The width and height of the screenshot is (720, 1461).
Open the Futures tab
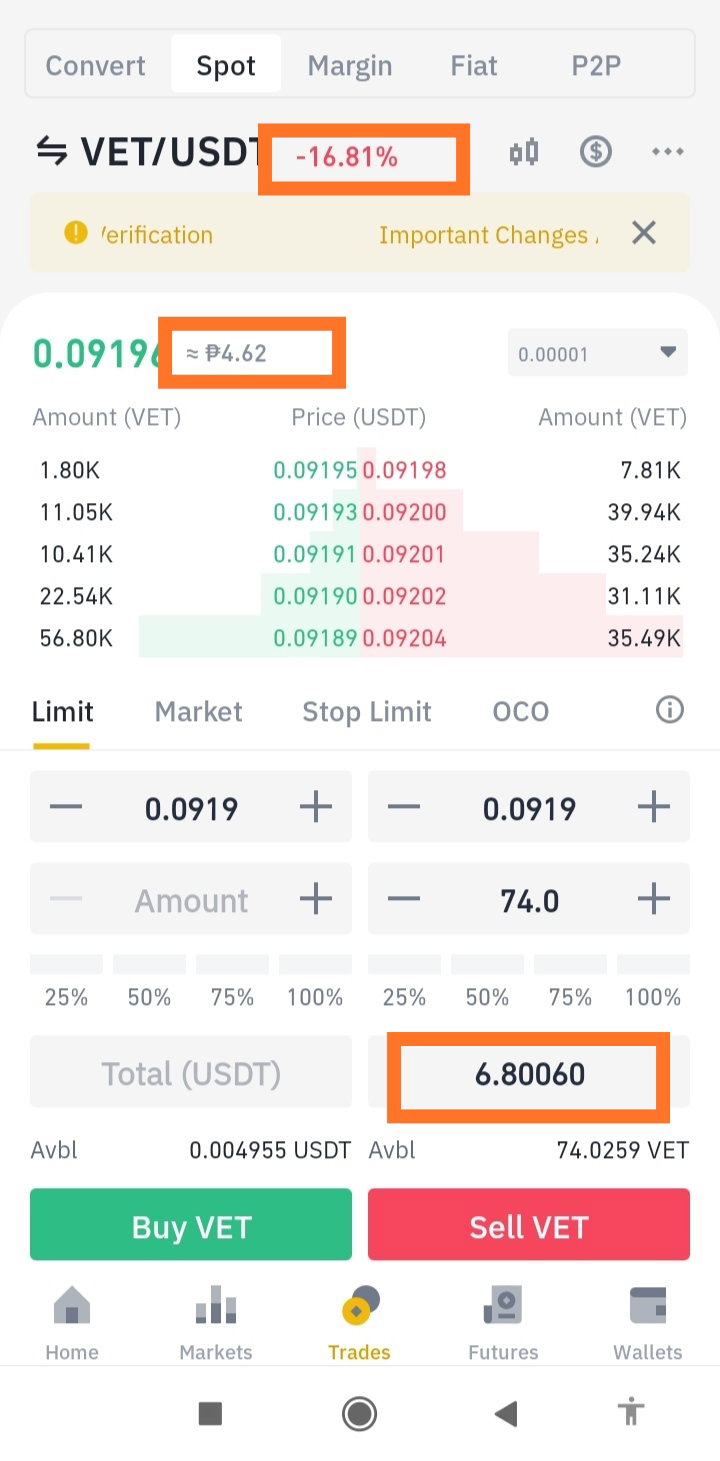point(503,1324)
